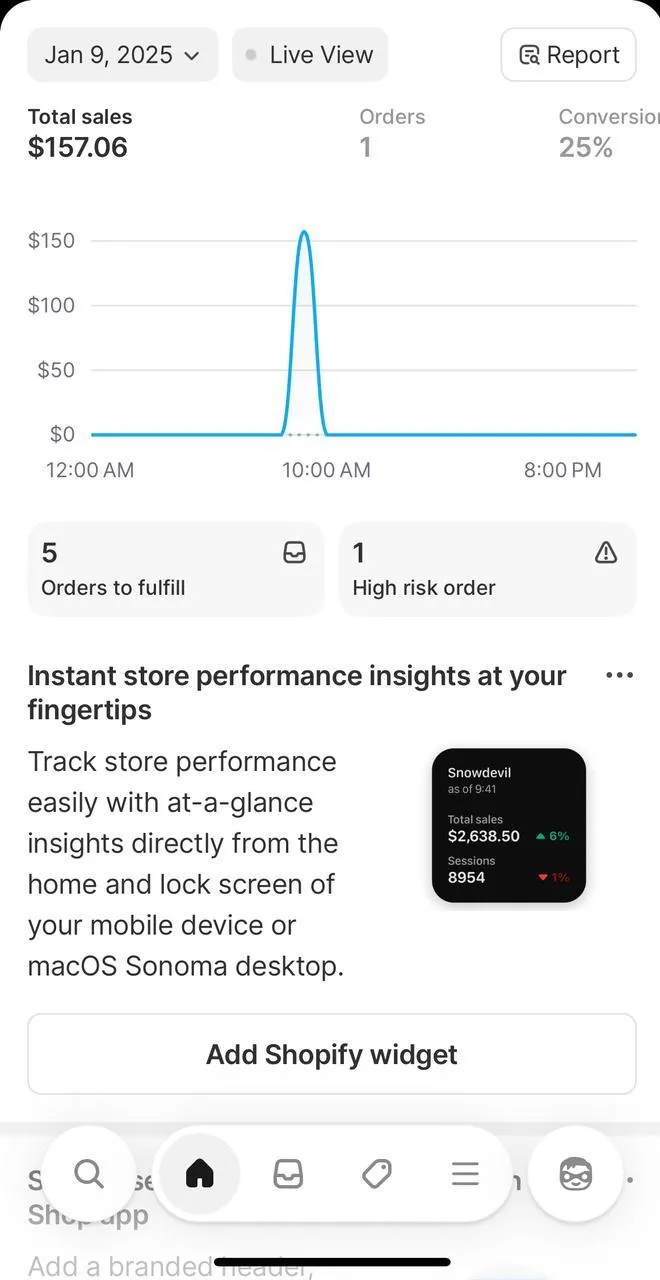The width and height of the screenshot is (660, 1280).
Task: Open the profile avatar button
Action: (575, 1173)
